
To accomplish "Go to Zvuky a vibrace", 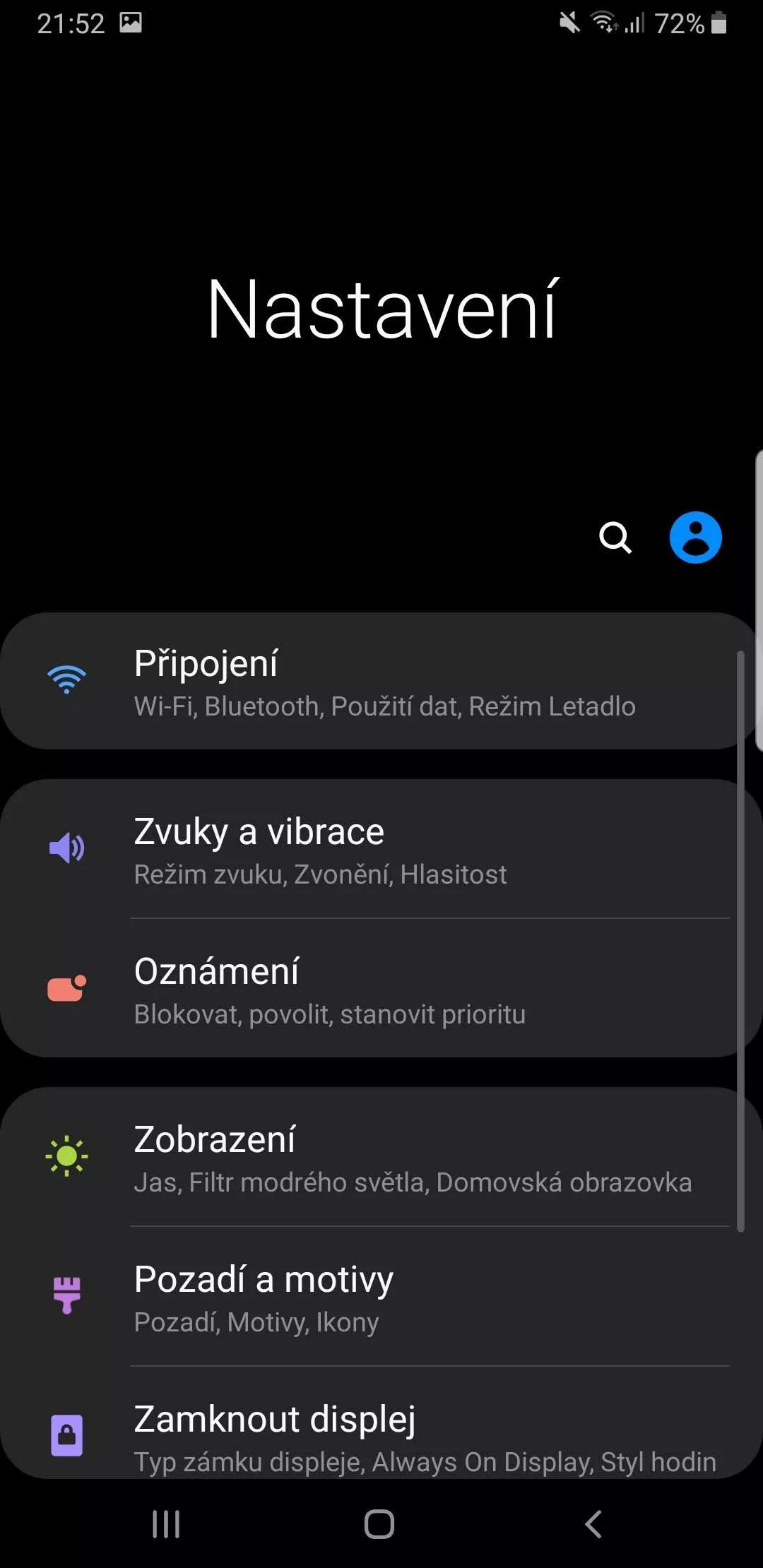I will coord(373,849).
